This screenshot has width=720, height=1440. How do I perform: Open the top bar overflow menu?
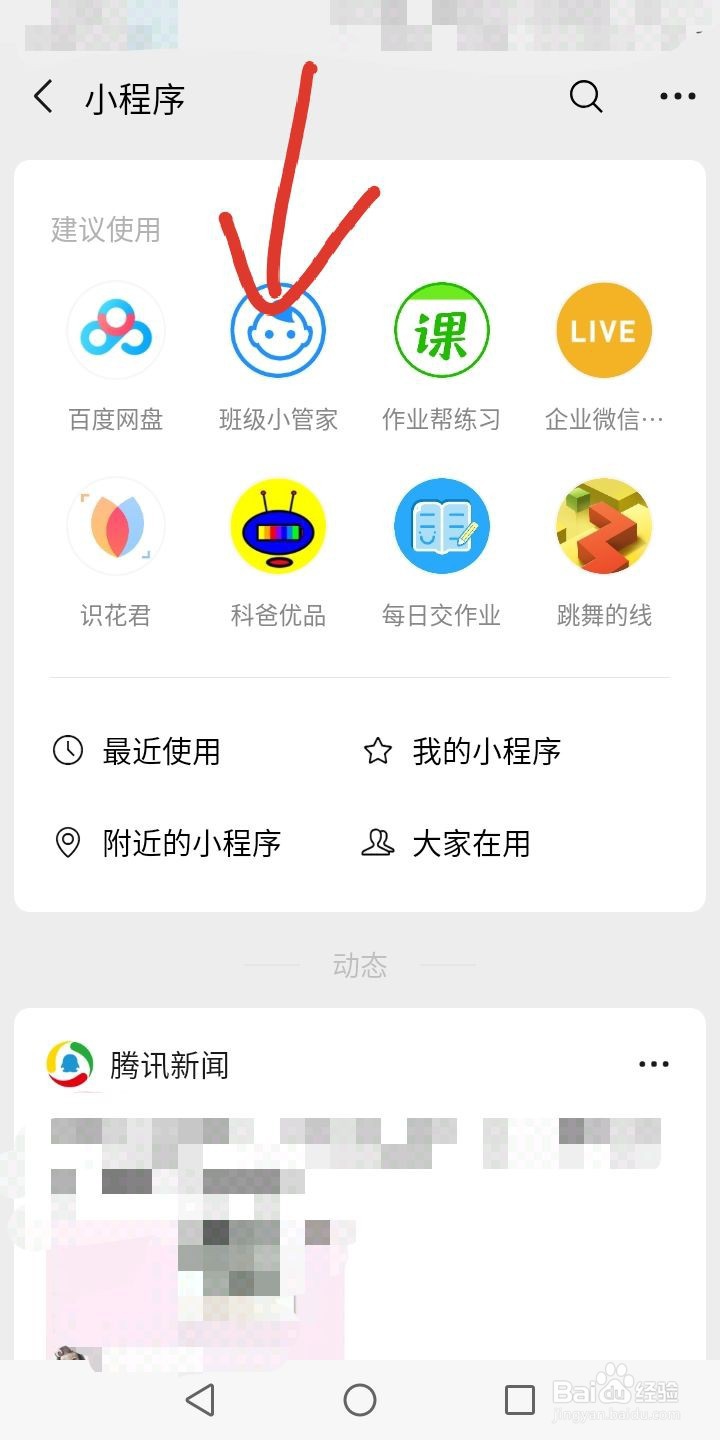pos(677,97)
